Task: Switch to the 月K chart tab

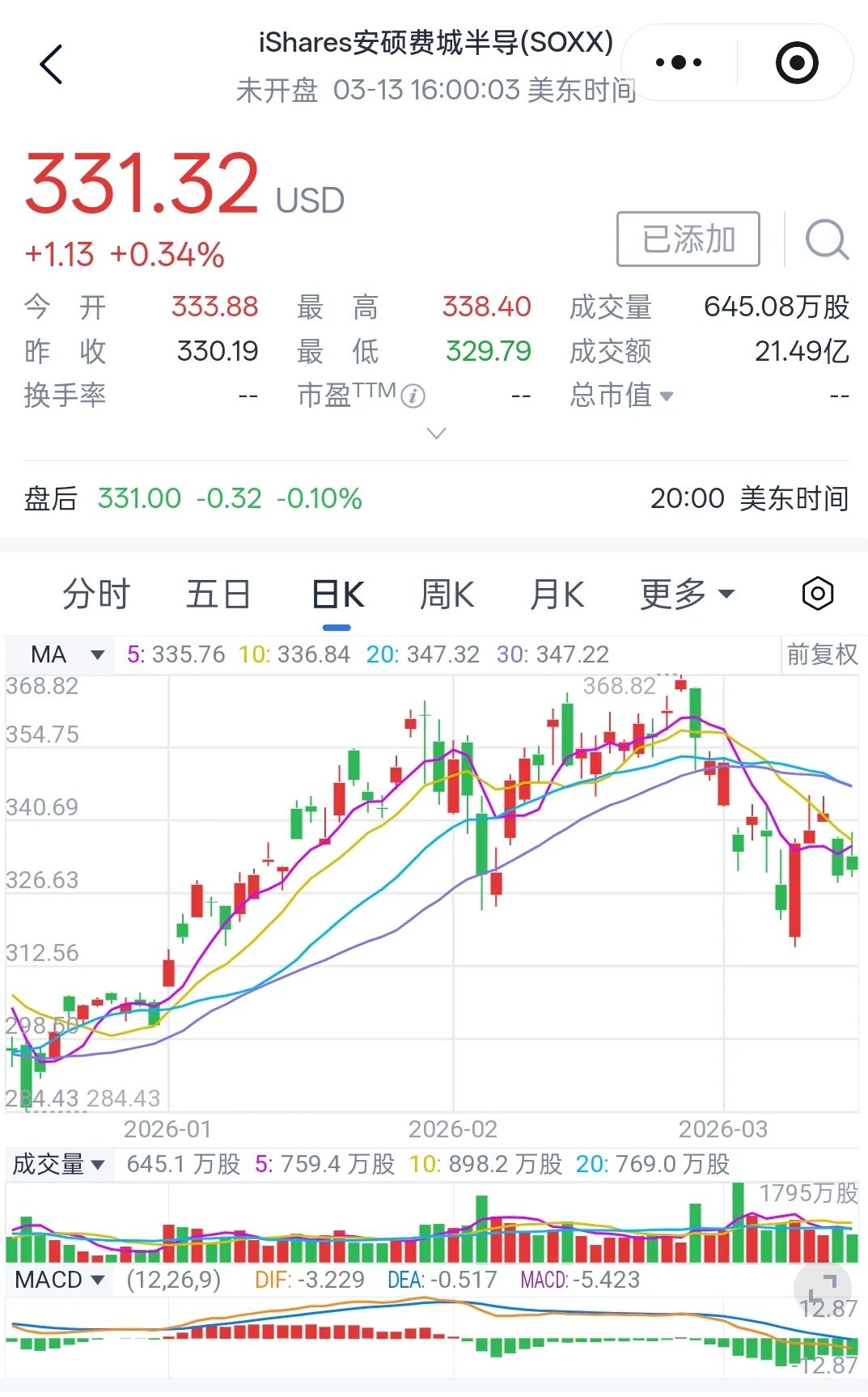Action: pos(557,595)
